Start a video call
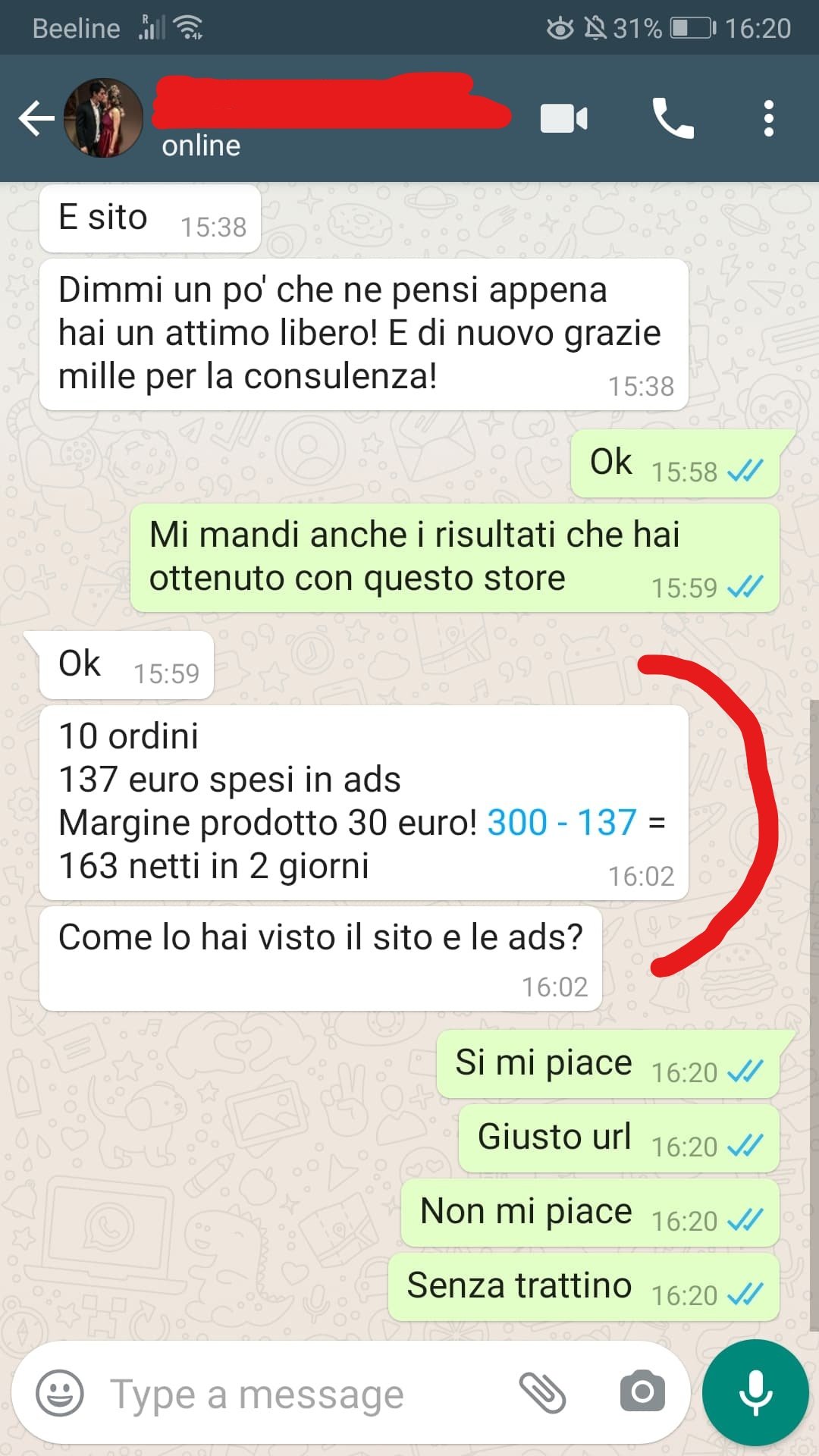 [563, 119]
